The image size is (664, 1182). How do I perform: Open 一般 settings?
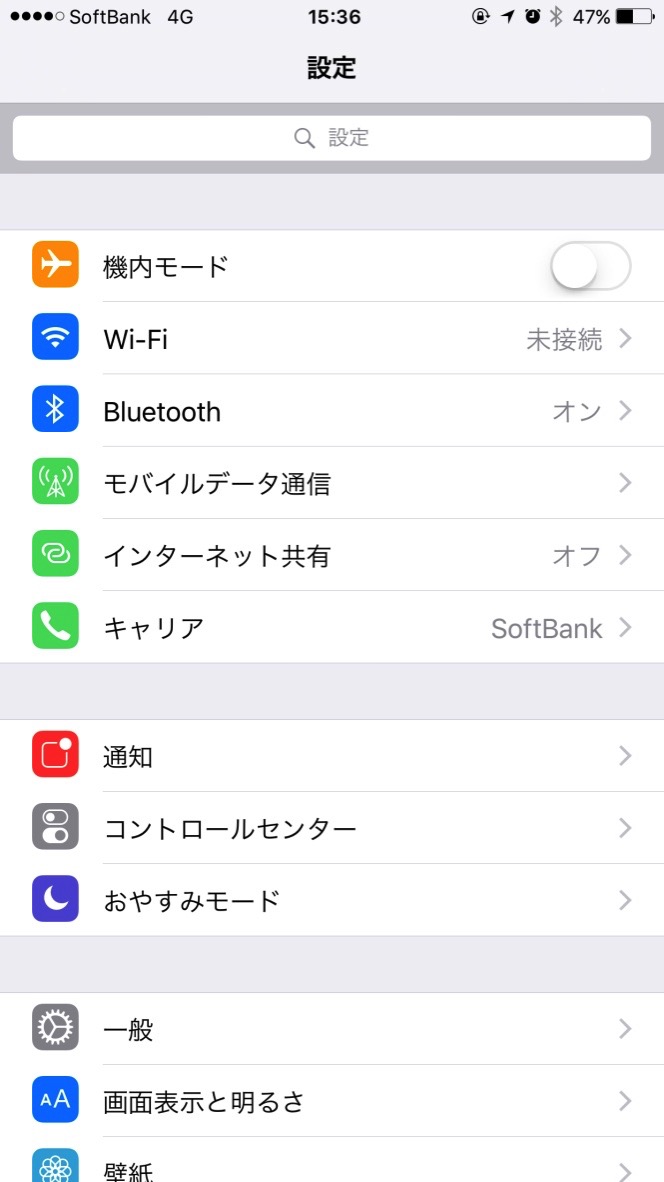(332, 1028)
